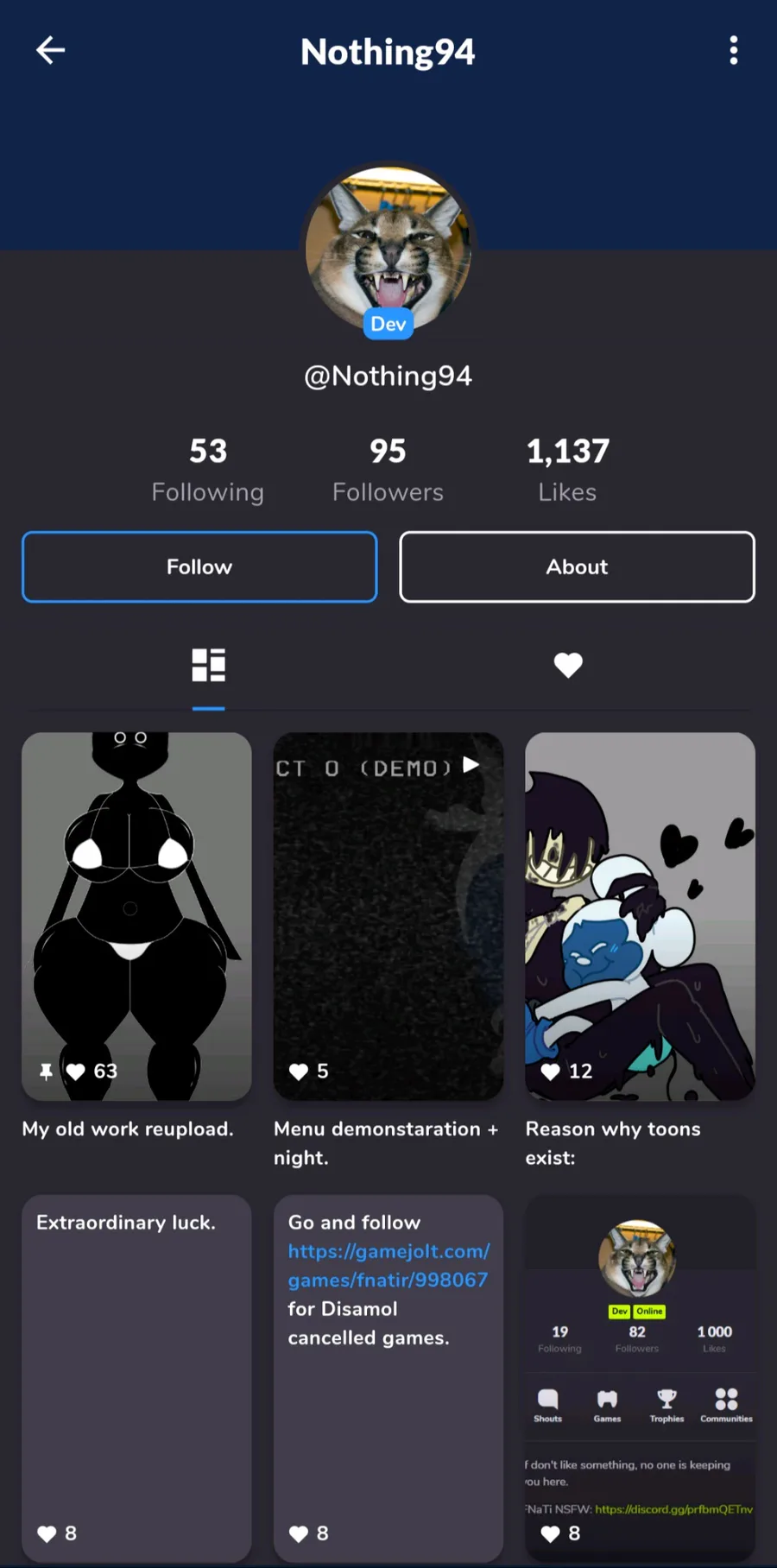View the Followers list
Viewport: 777px width, 1568px height.
click(x=388, y=469)
